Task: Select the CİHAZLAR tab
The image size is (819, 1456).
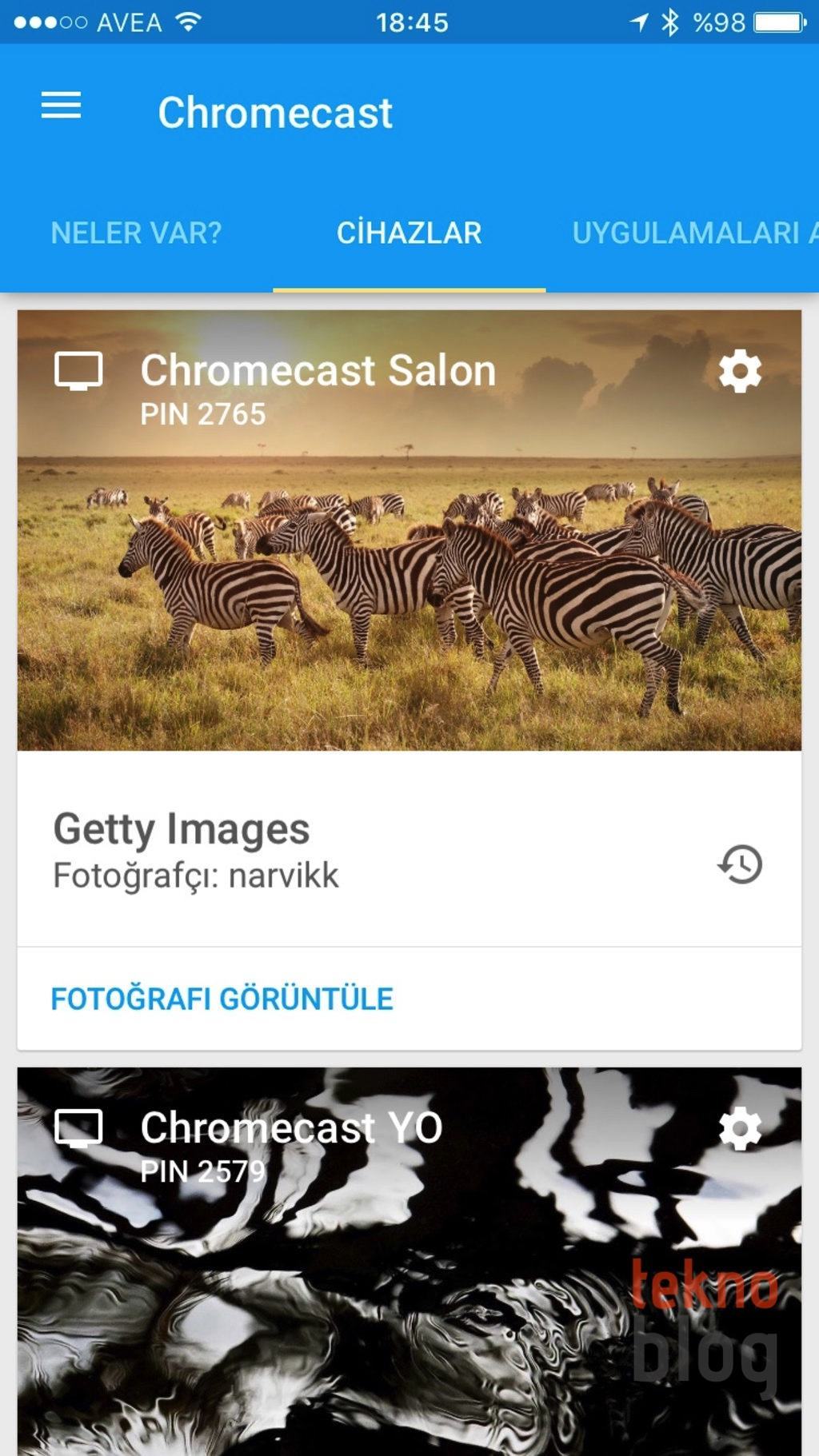Action: tap(409, 233)
